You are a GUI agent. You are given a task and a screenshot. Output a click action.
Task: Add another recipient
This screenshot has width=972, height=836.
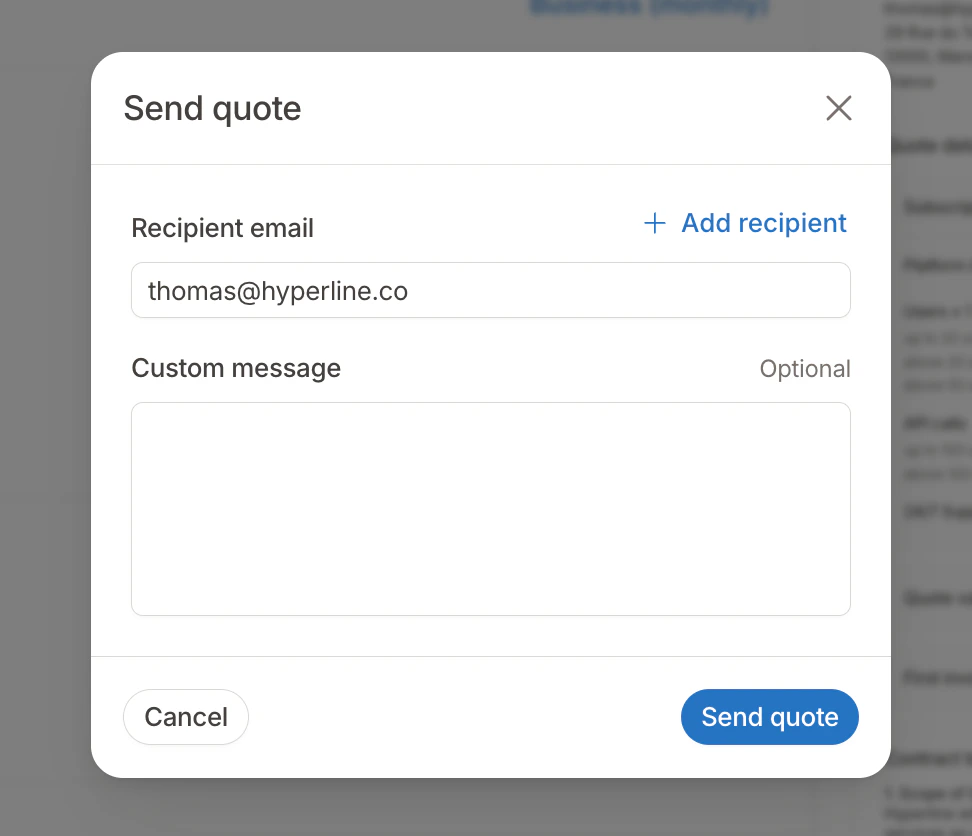(746, 223)
